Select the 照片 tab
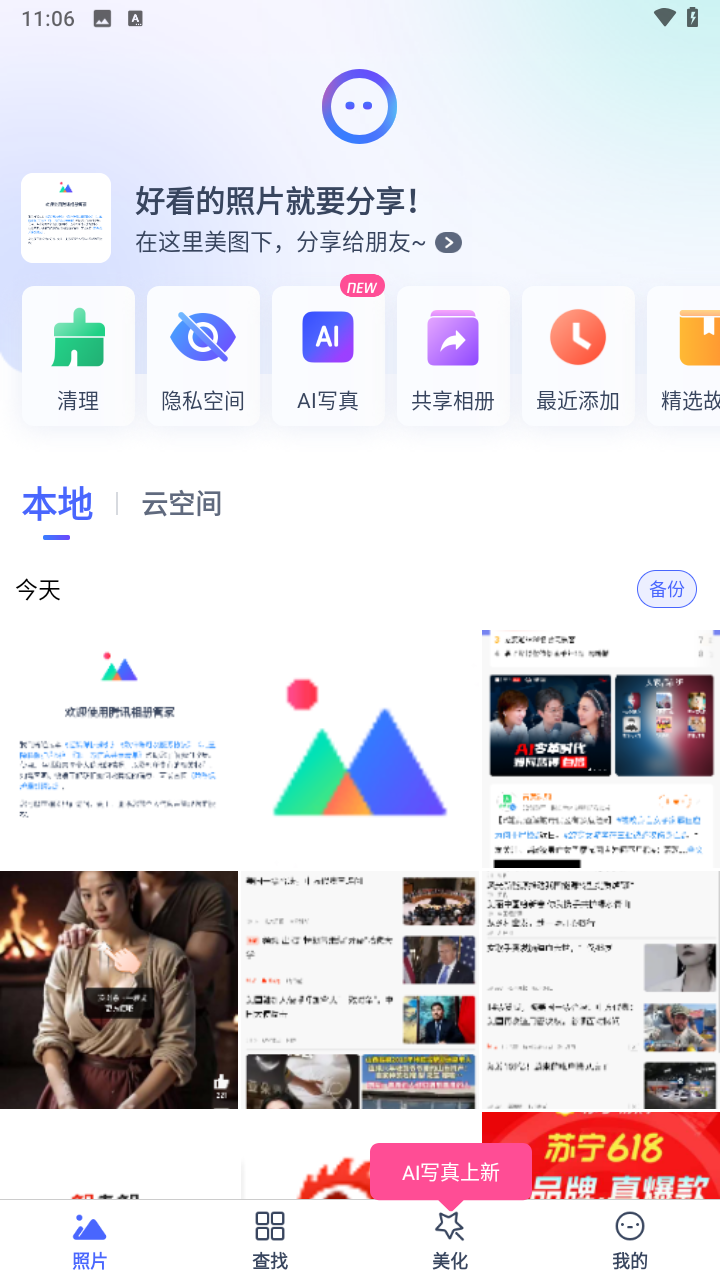Viewport: 720px width, 1280px height. [90, 1240]
